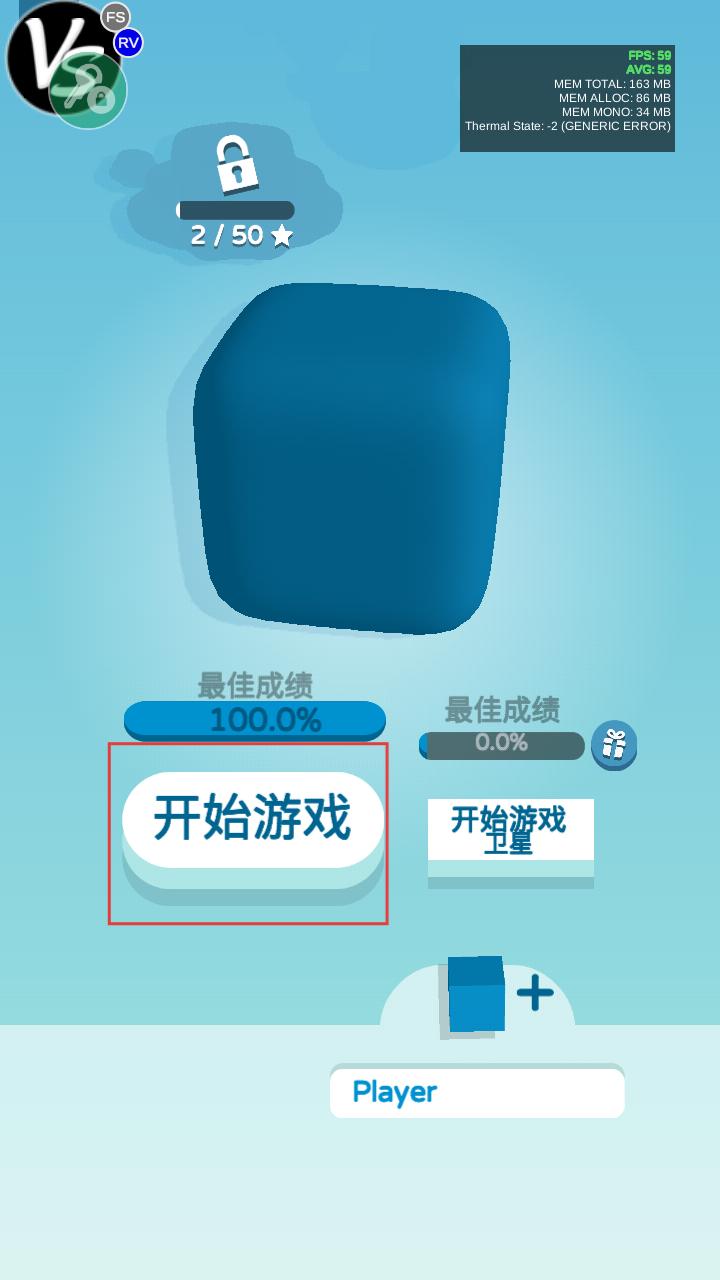Image resolution: width=720 pixels, height=1280 pixels.
Task: Tap the FS debug badge
Action: coord(116,17)
